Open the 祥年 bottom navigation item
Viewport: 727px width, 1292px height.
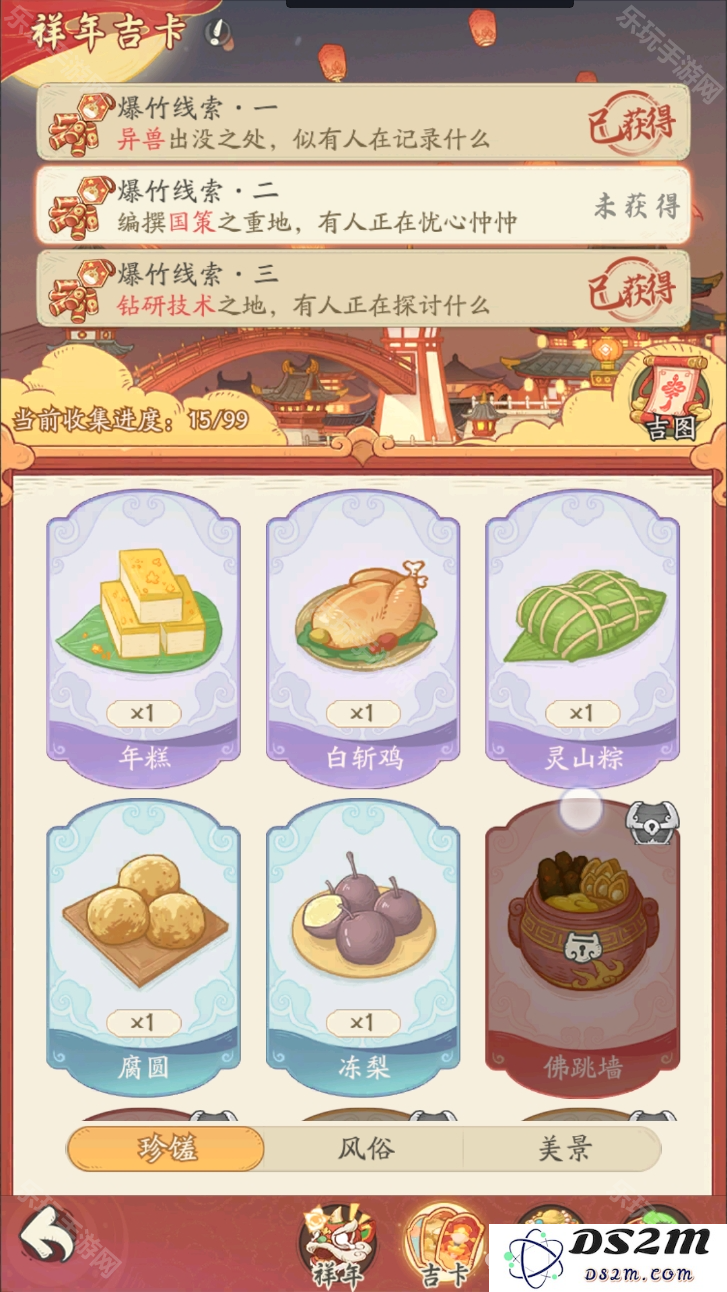coord(338,1245)
